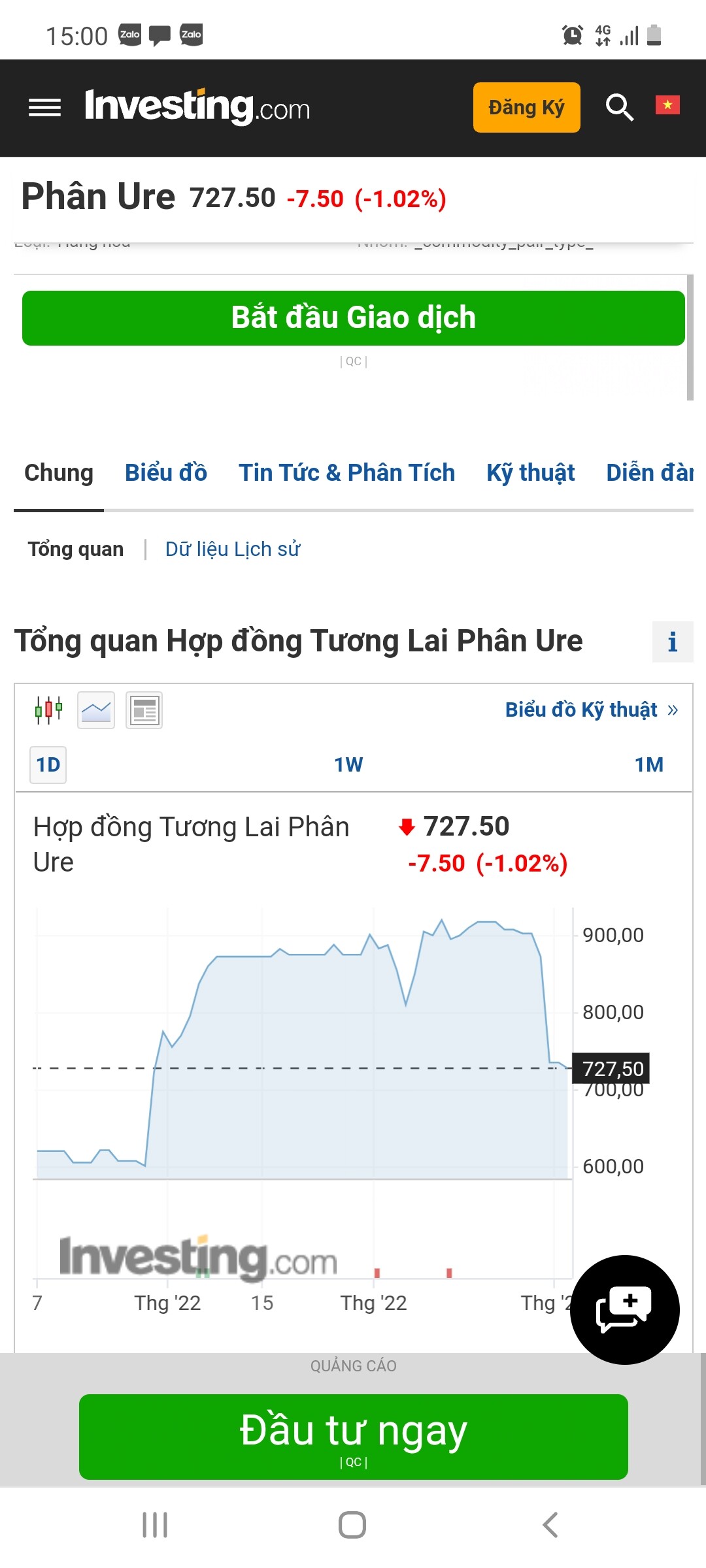Select the 1M chart interval
Image resolution: width=706 pixels, height=1568 pixels.
(x=648, y=764)
